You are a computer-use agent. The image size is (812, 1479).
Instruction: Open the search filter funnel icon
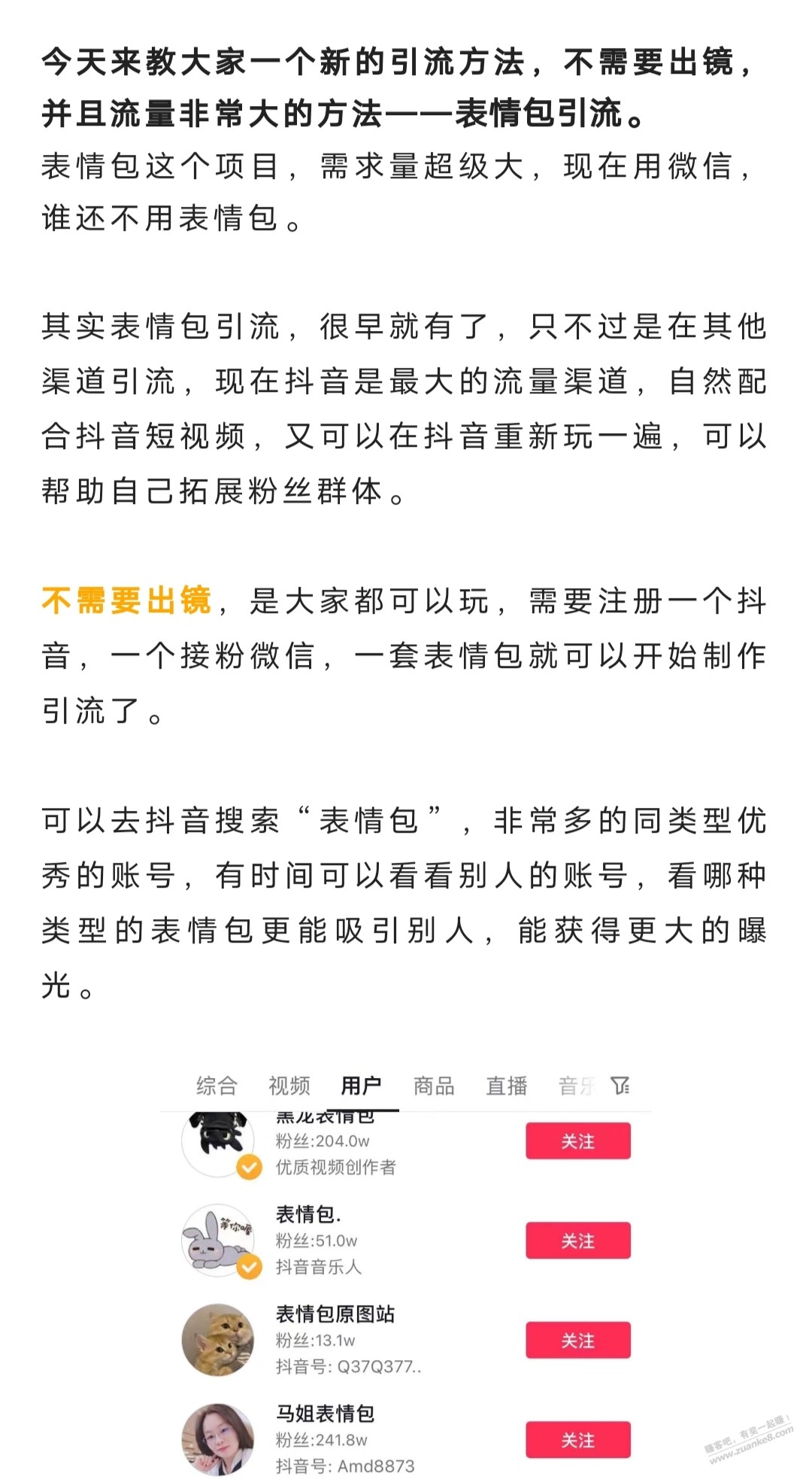(x=618, y=1086)
